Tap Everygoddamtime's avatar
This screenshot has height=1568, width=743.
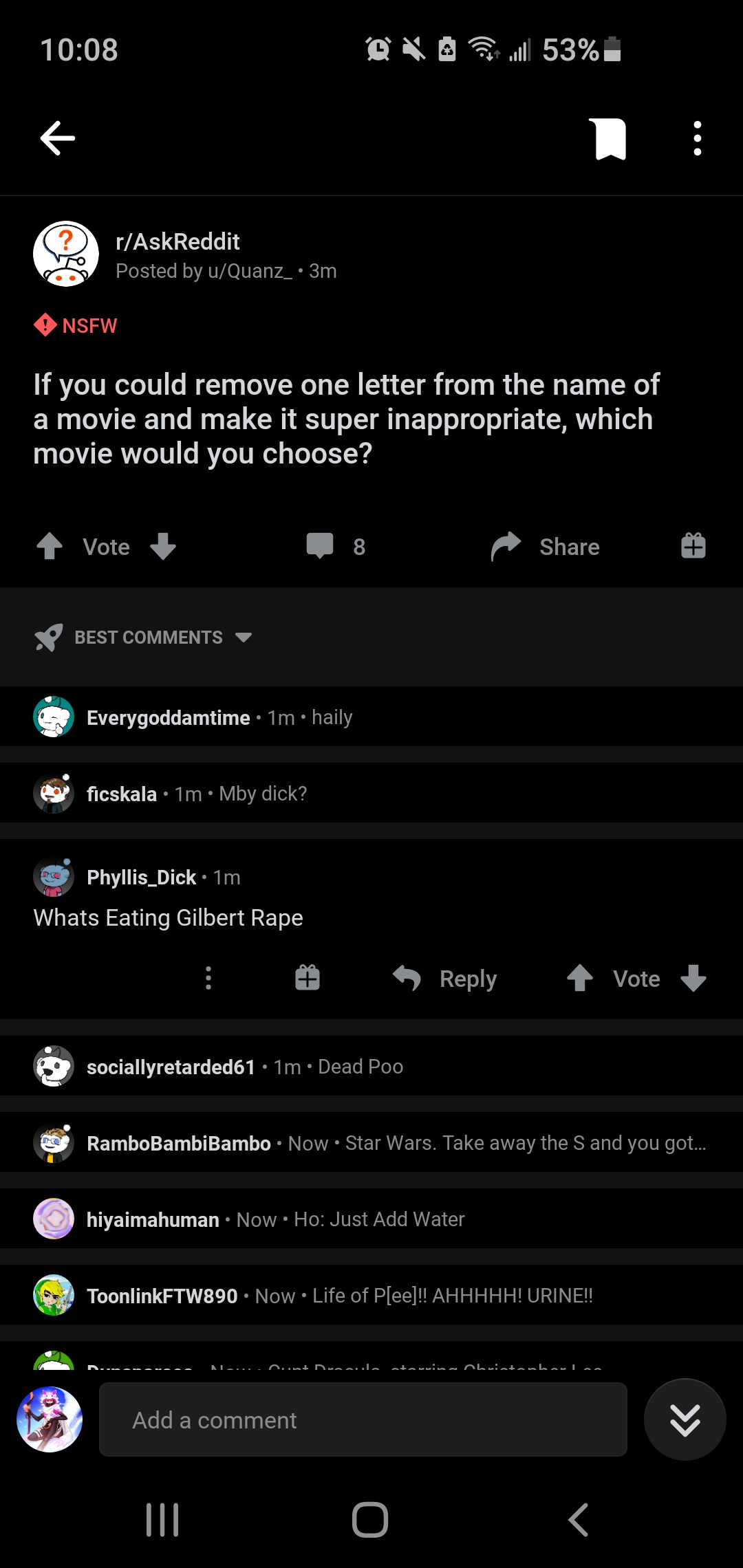[54, 717]
